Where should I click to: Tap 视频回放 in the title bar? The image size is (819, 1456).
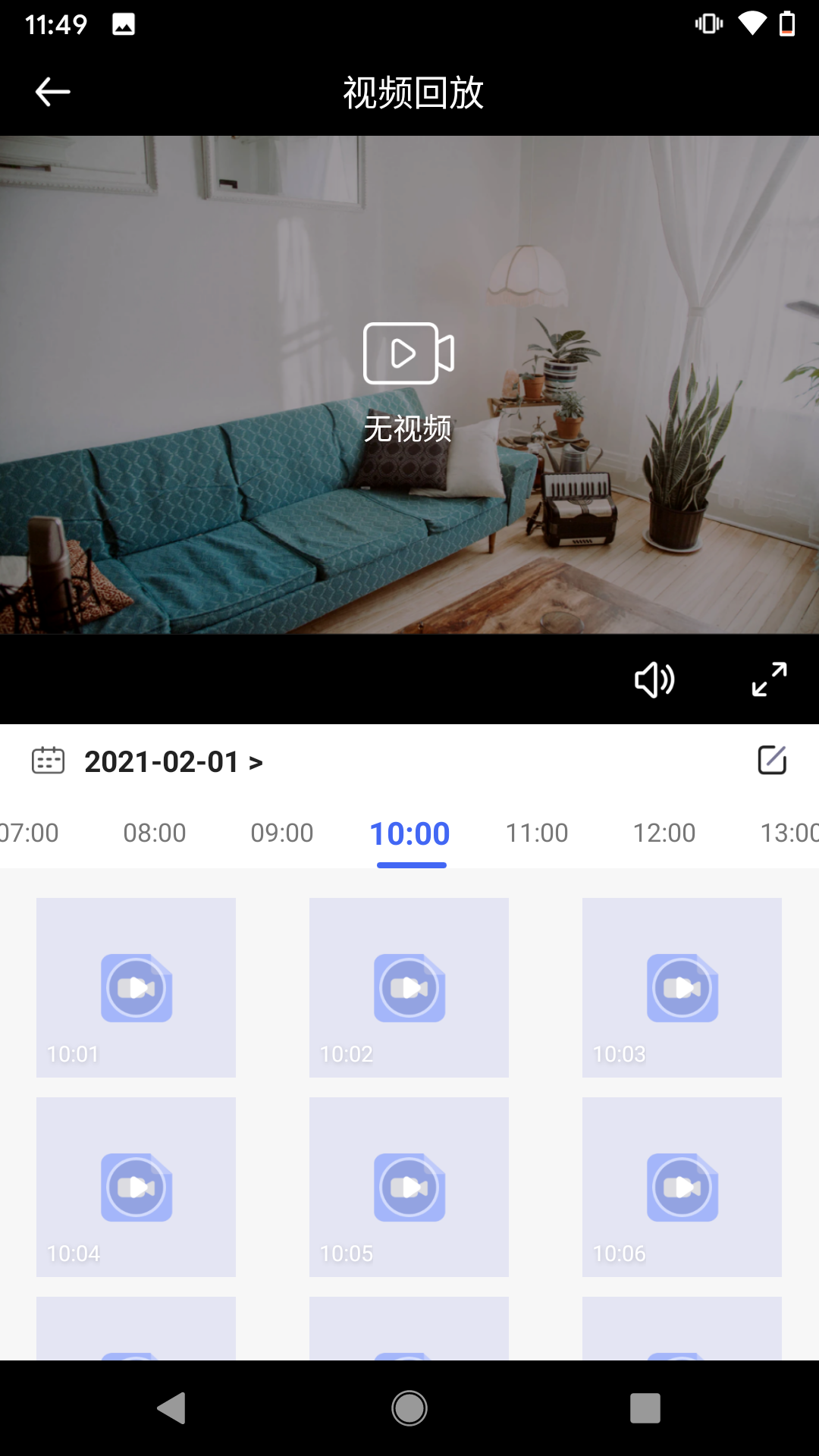click(409, 91)
